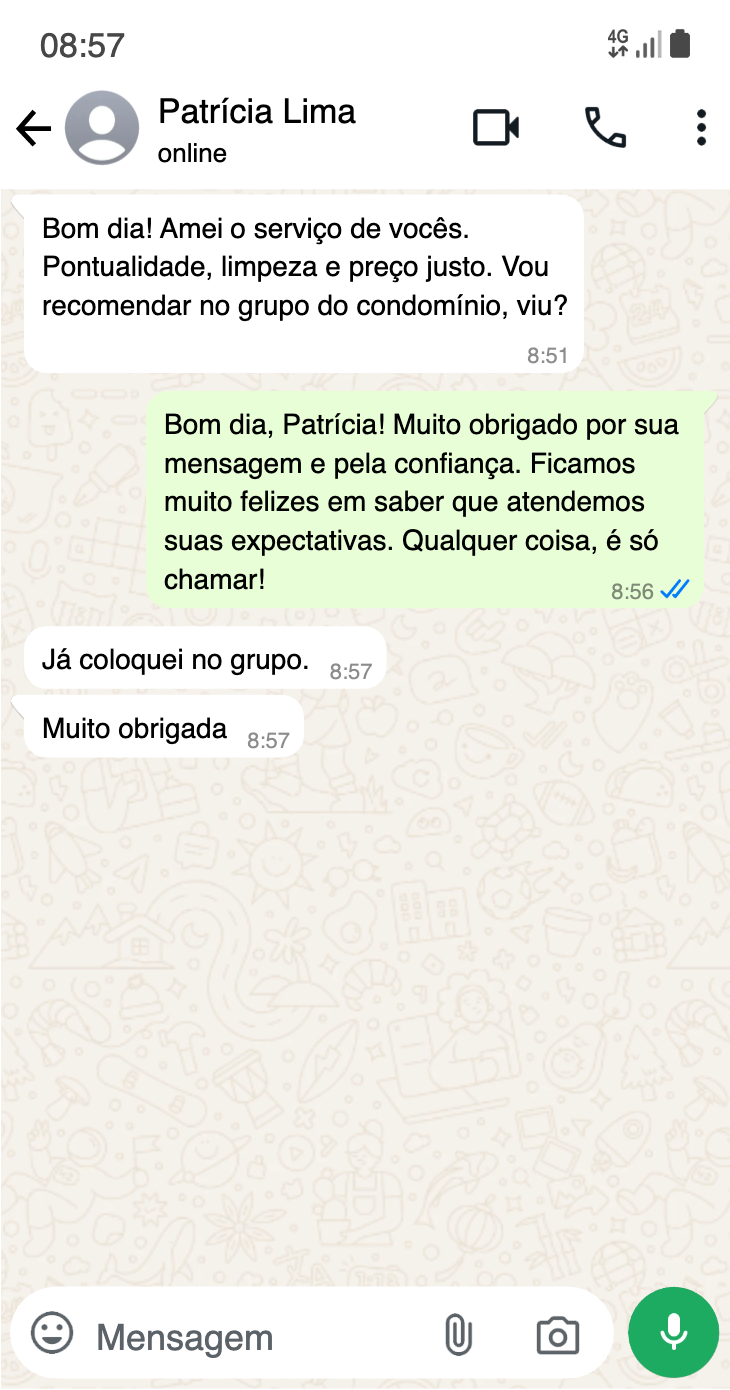Attach a file with the paperclip
This screenshot has width=730, height=1390.
[458, 1335]
